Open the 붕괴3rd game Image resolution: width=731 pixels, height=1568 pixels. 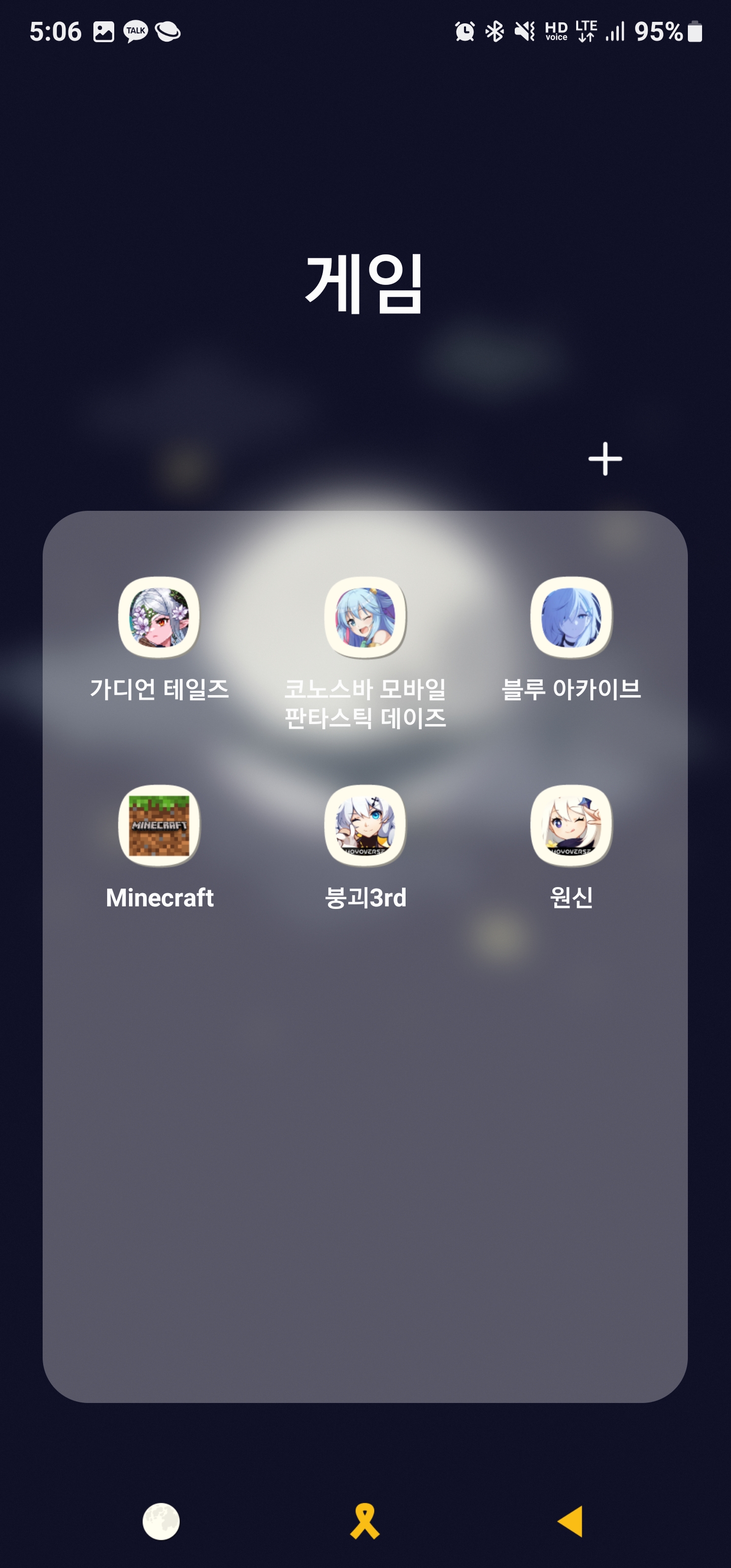[365, 826]
